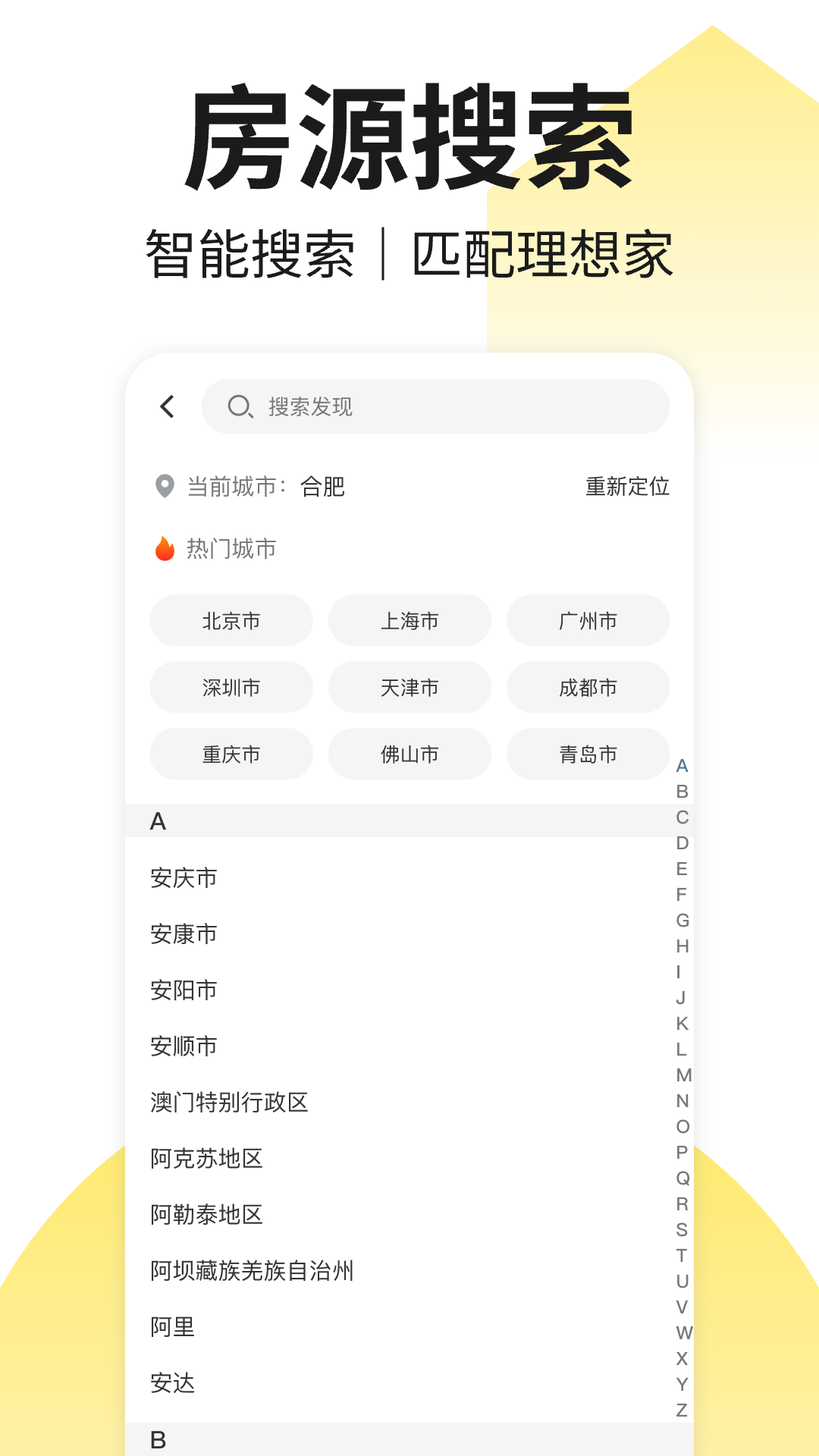Tap the back arrow at top left
The width and height of the screenshot is (819, 1456).
click(167, 406)
